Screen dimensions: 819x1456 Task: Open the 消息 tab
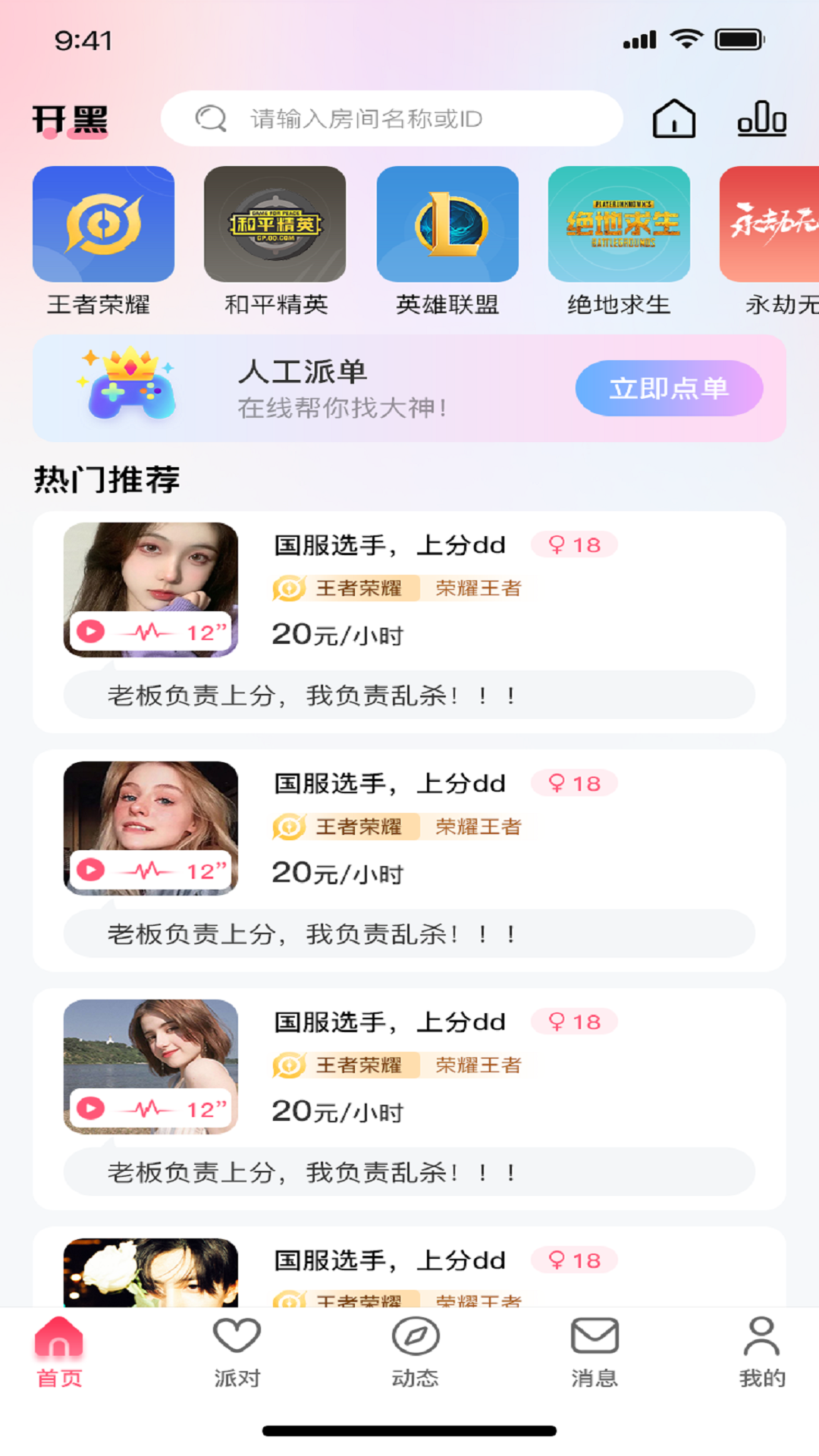tap(594, 1352)
